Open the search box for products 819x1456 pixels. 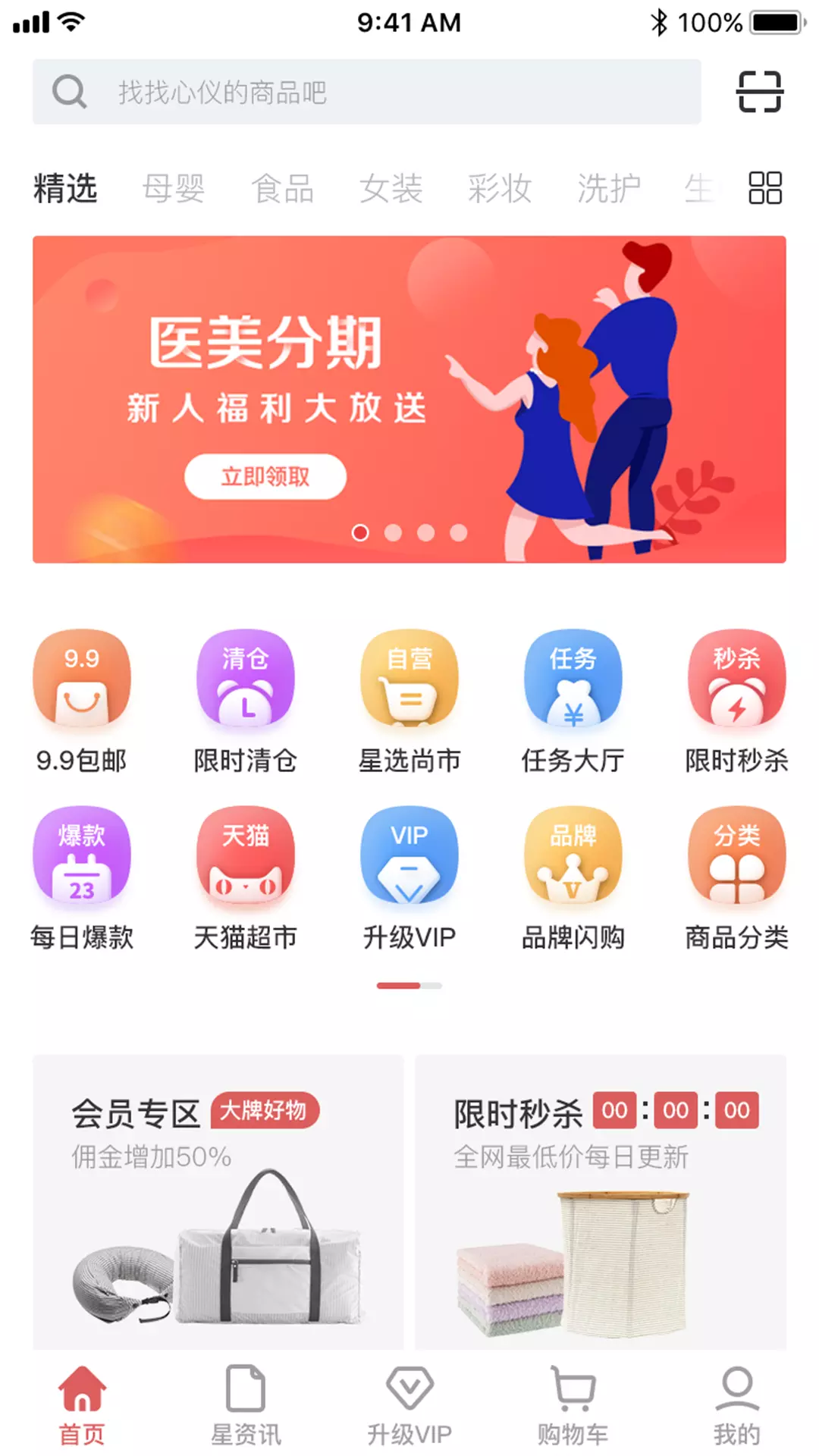366,92
